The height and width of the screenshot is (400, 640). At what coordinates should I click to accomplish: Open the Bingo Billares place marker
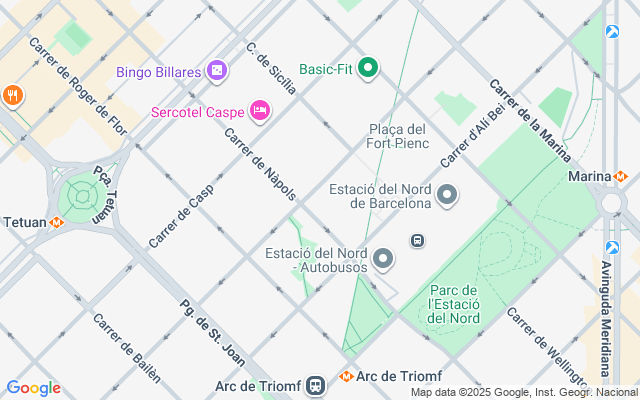[x=216, y=71]
